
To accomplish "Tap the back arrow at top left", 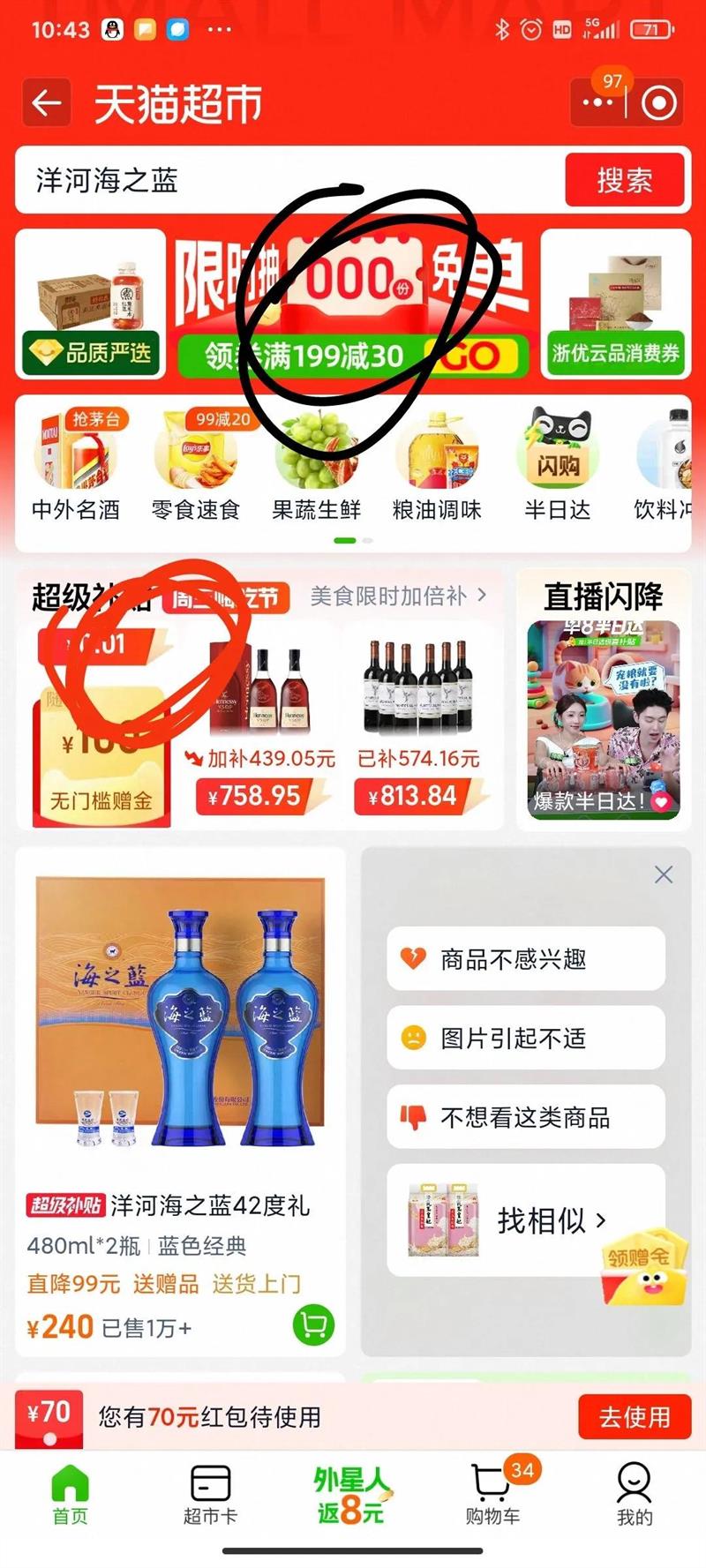I will click(x=46, y=102).
